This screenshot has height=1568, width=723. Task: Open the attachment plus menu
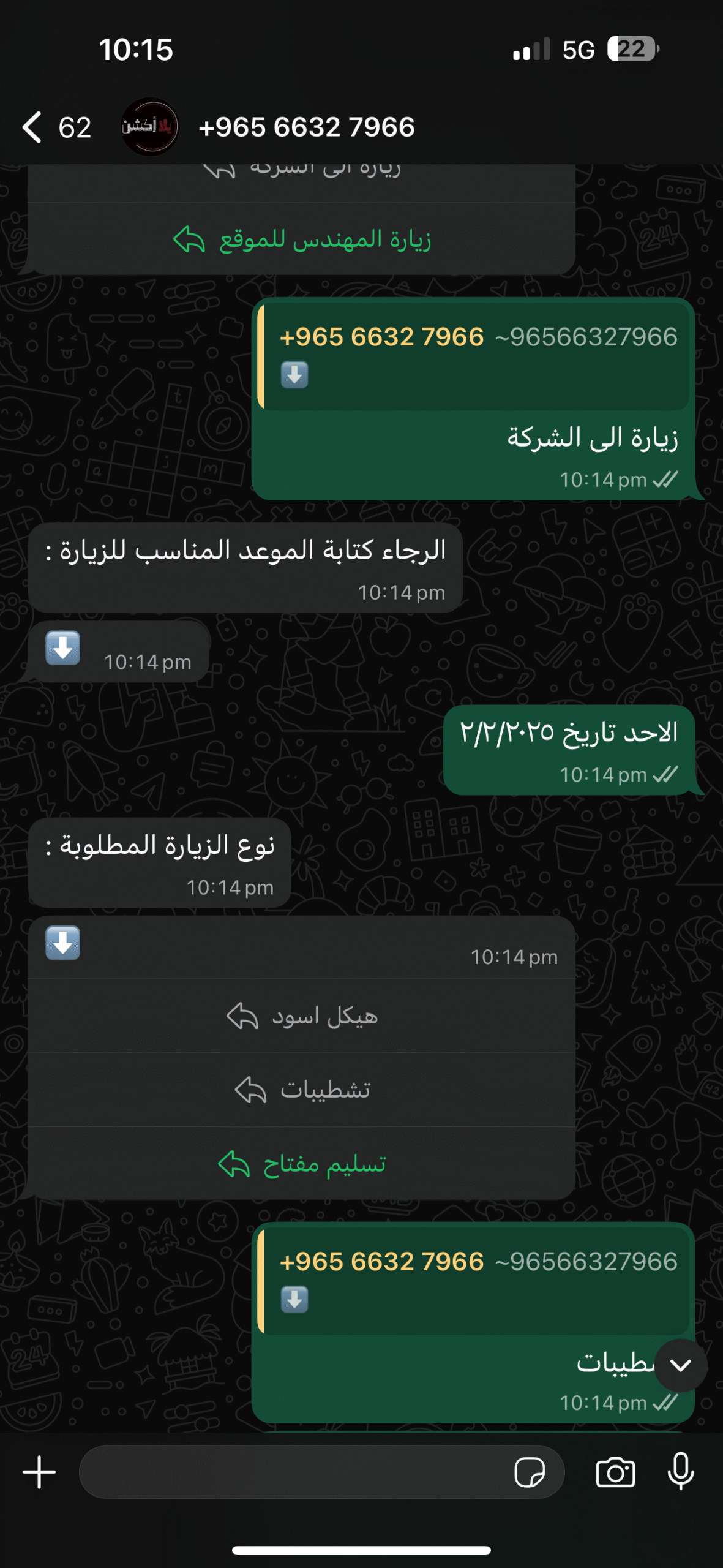pyautogui.click(x=40, y=1472)
